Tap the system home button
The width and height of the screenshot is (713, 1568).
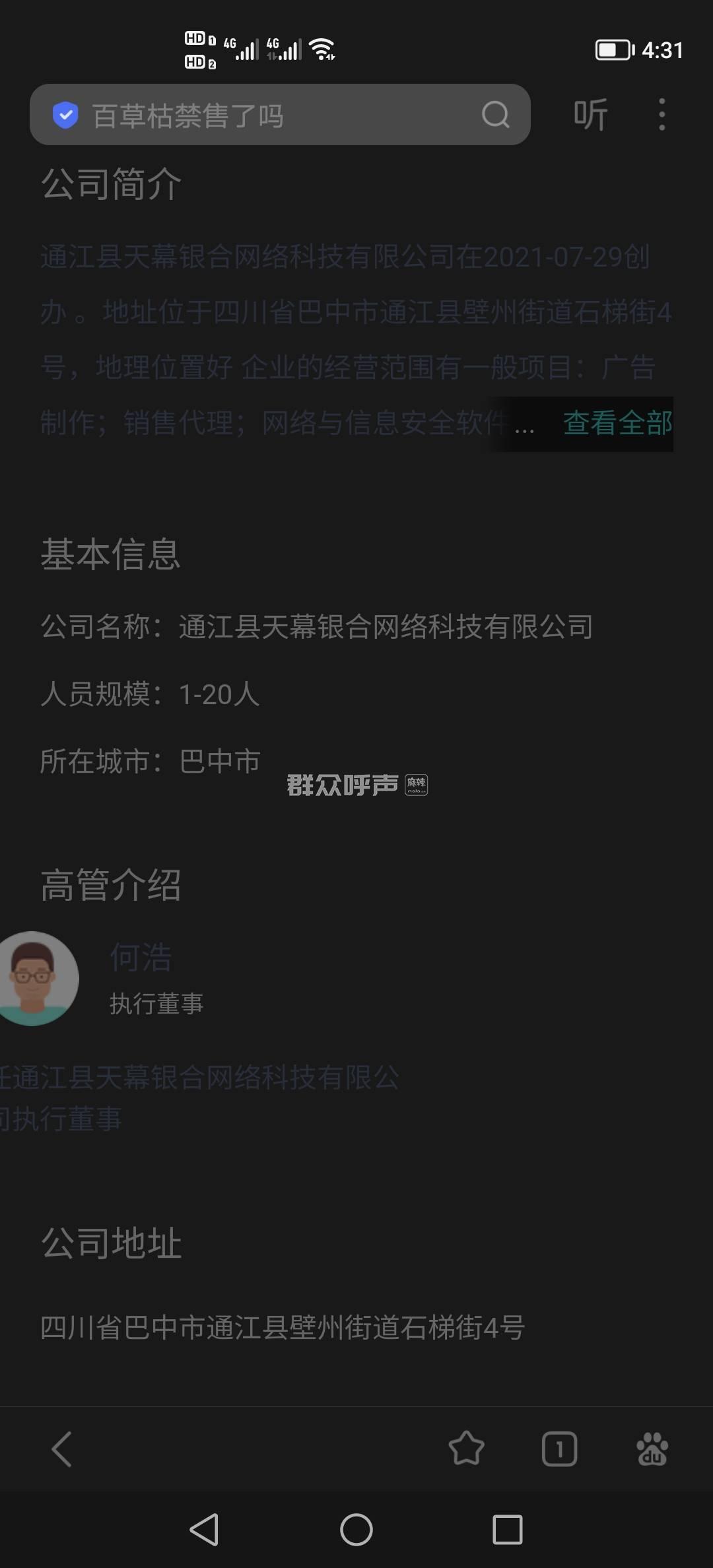356,1530
